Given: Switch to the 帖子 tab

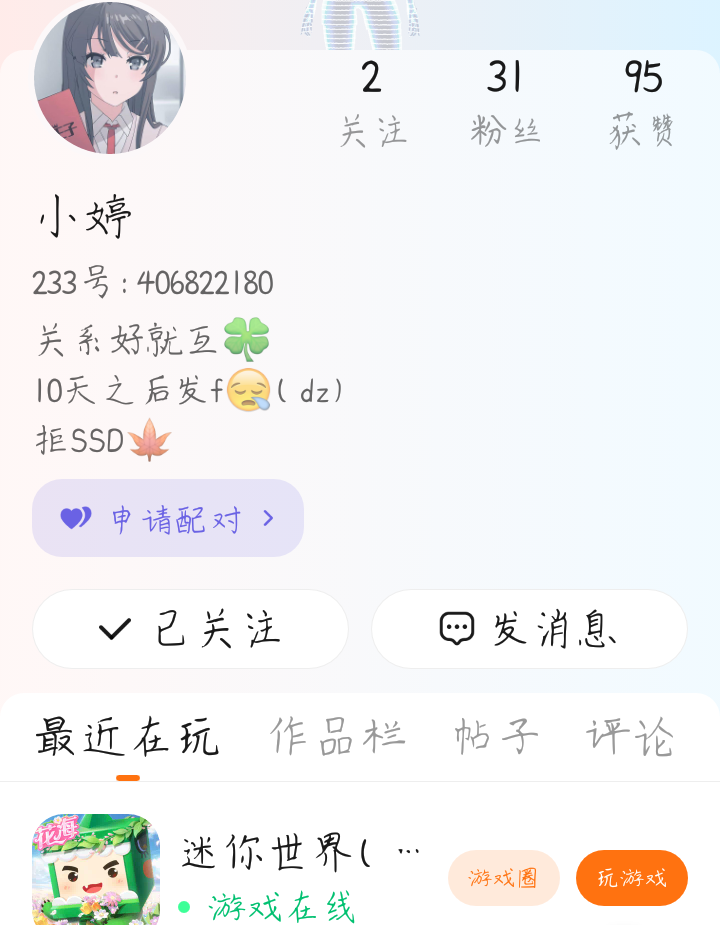Looking at the screenshot, I should click(496, 736).
